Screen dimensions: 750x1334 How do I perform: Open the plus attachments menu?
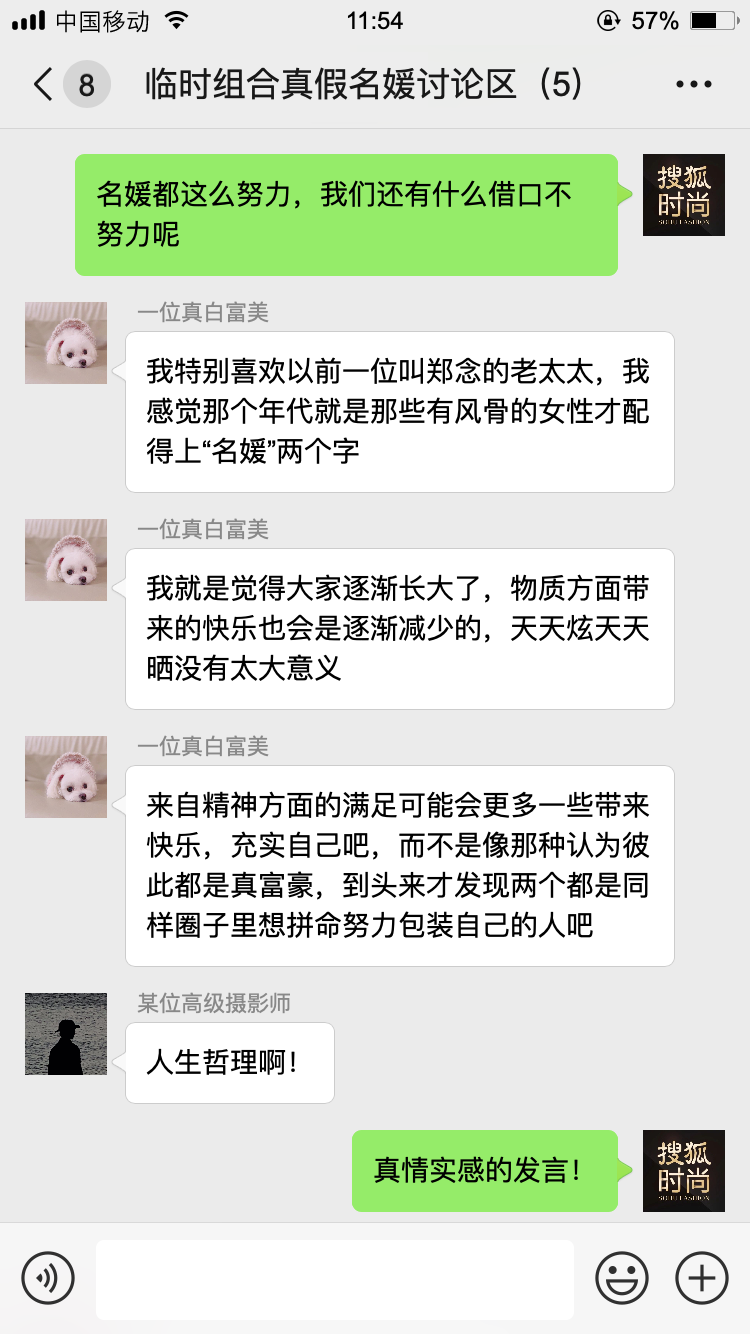[702, 1277]
